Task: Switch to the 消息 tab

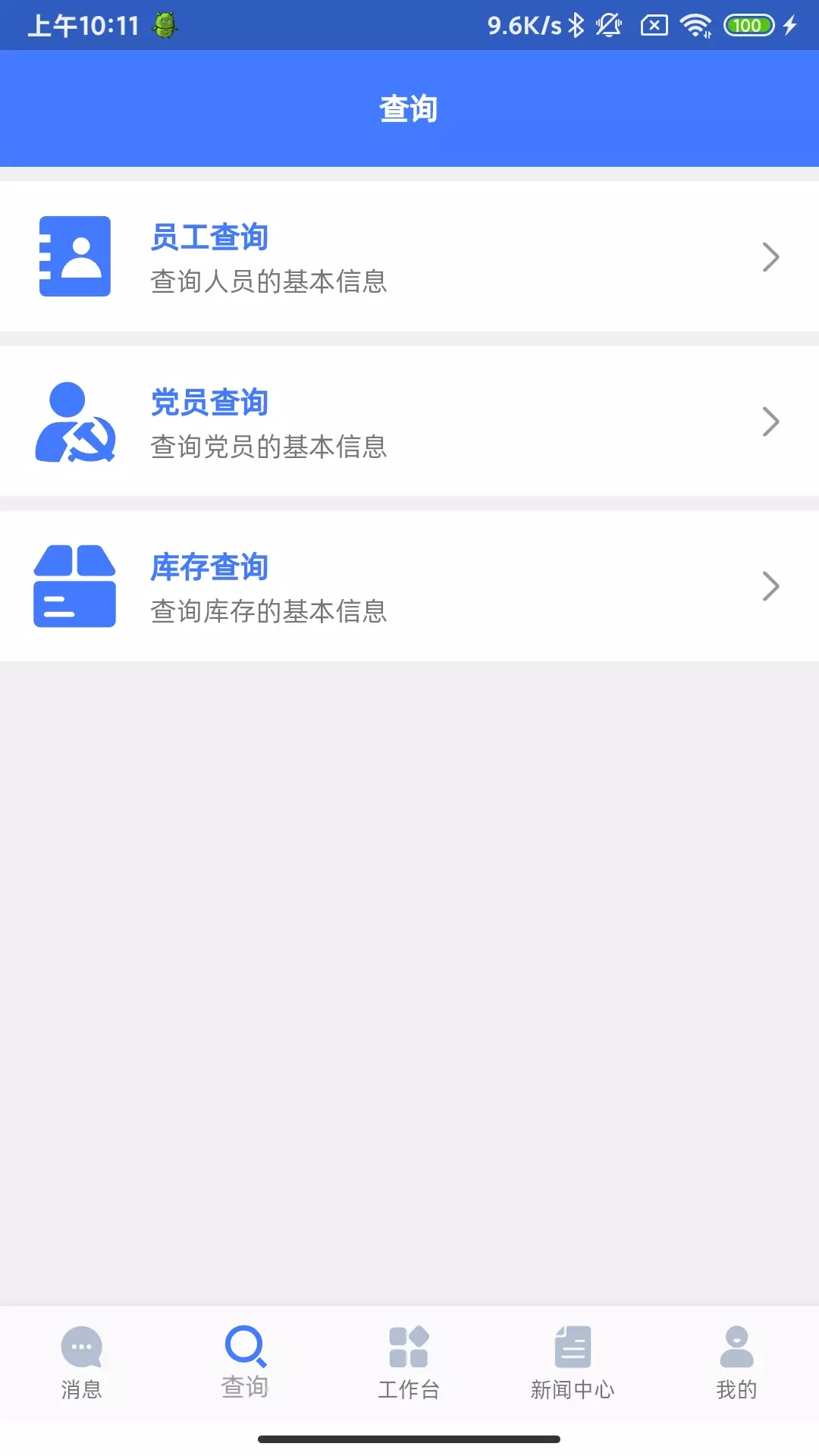Action: (x=82, y=1363)
